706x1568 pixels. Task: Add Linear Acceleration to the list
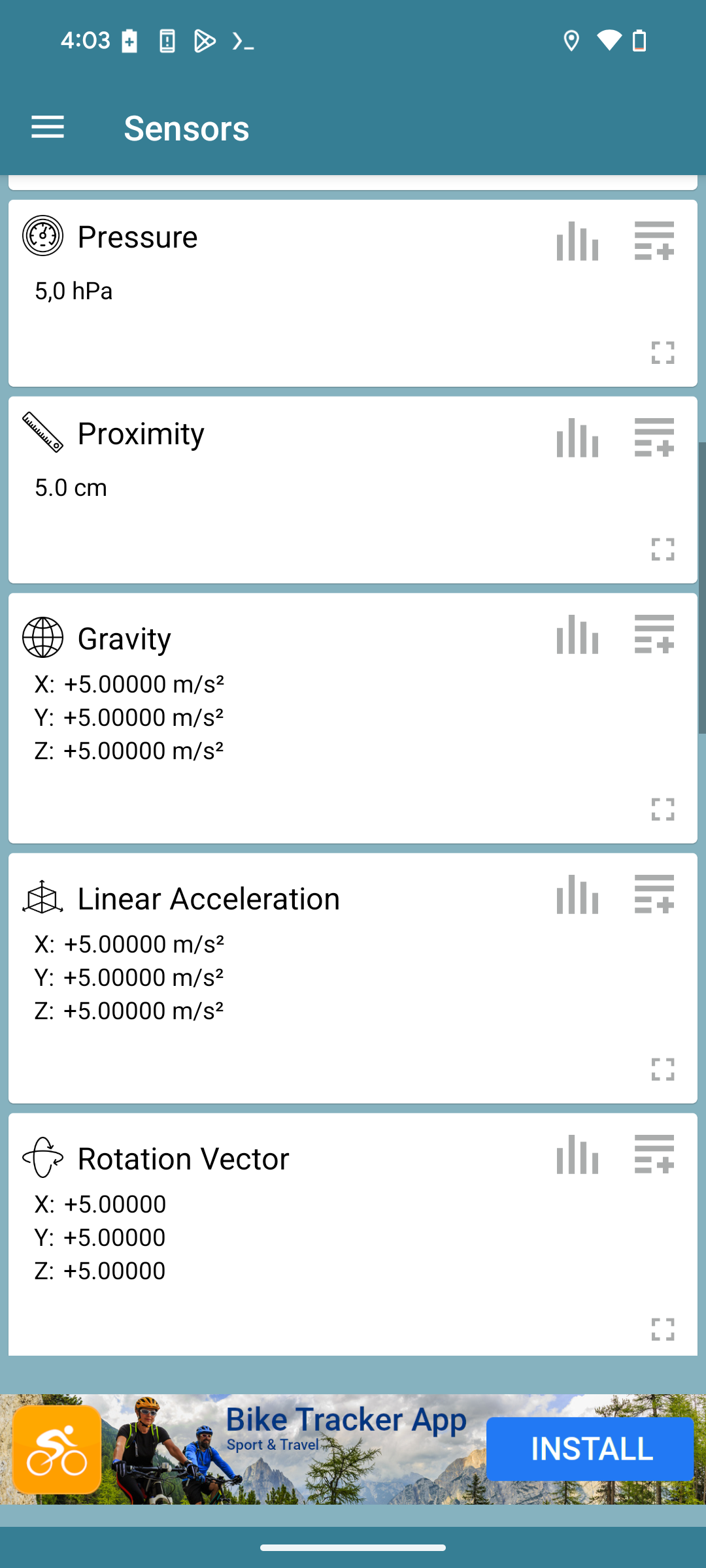coord(654,894)
